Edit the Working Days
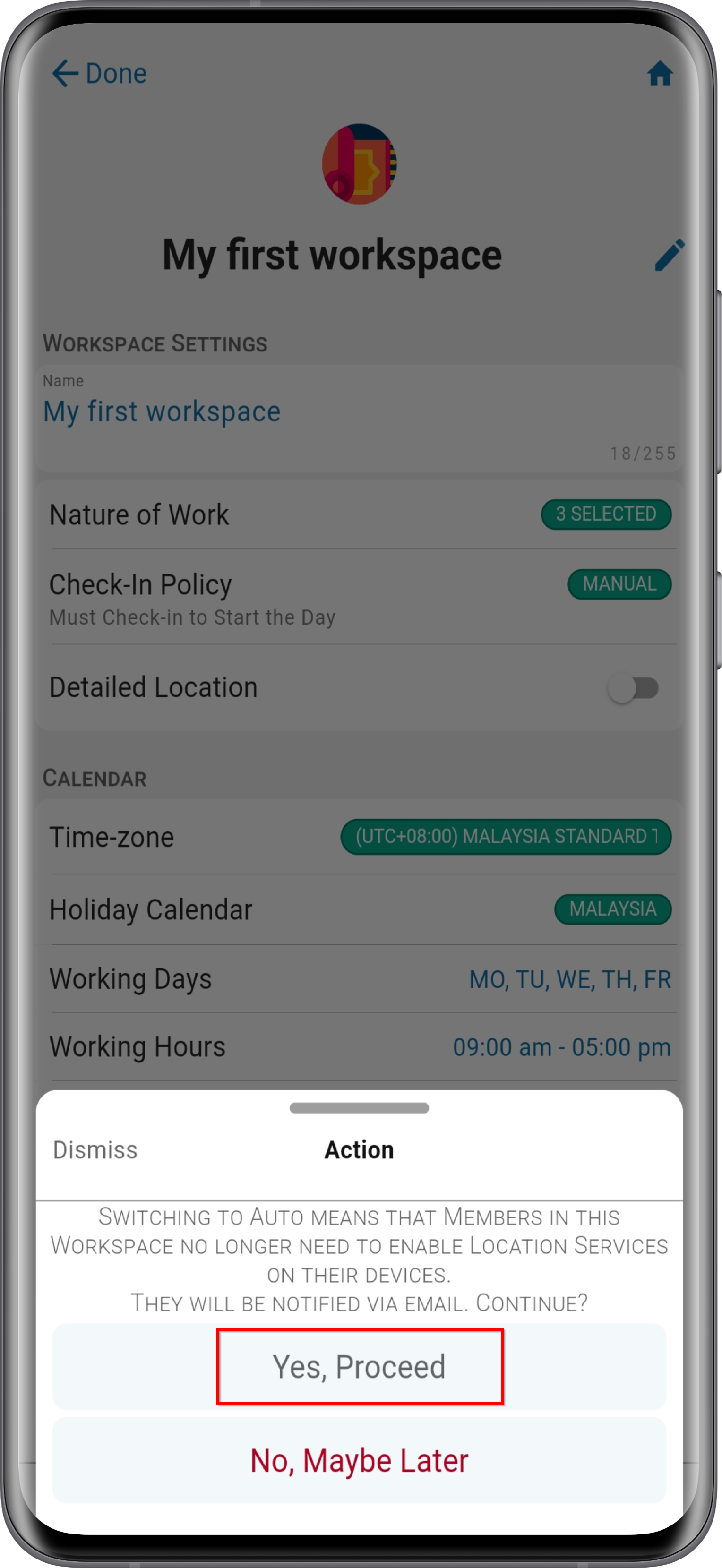 [359, 979]
